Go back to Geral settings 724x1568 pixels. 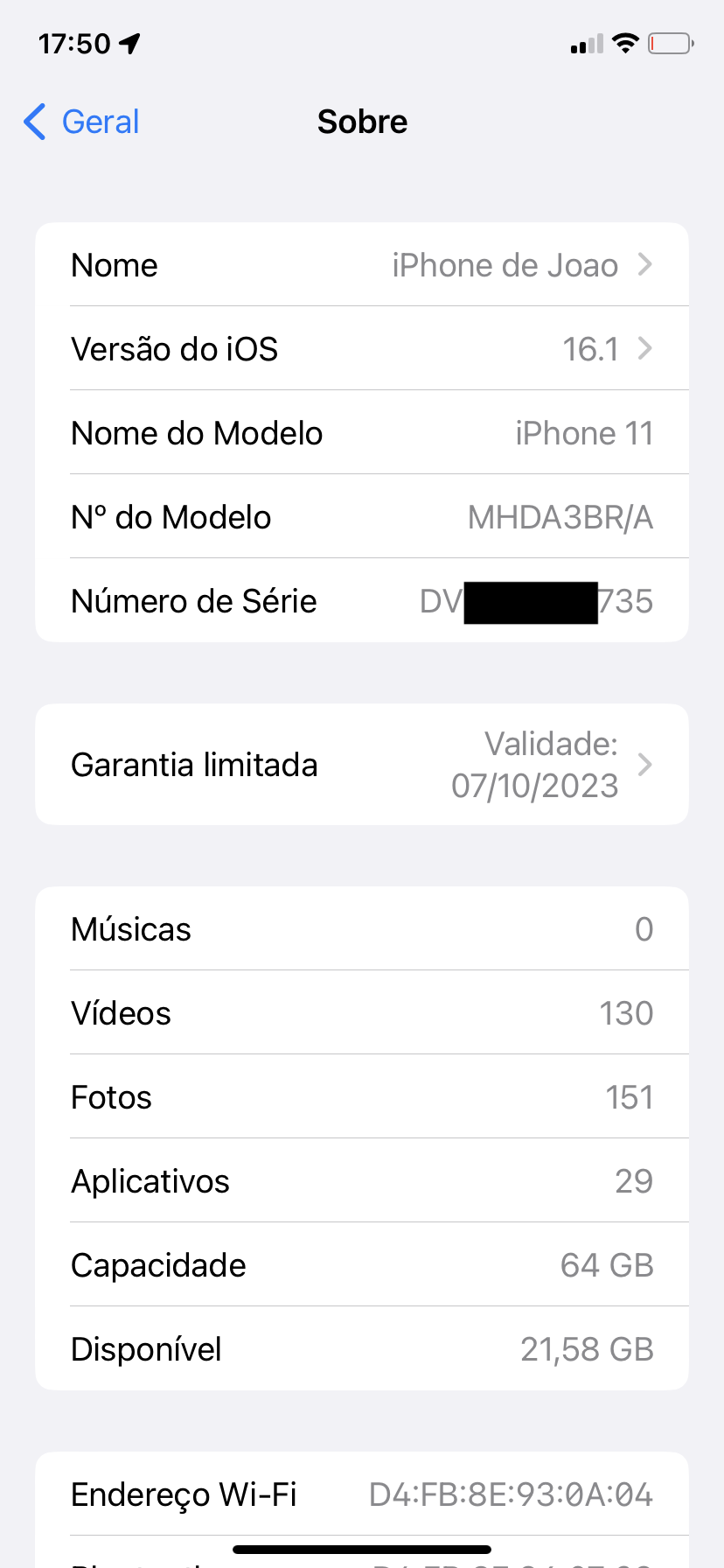[x=82, y=122]
